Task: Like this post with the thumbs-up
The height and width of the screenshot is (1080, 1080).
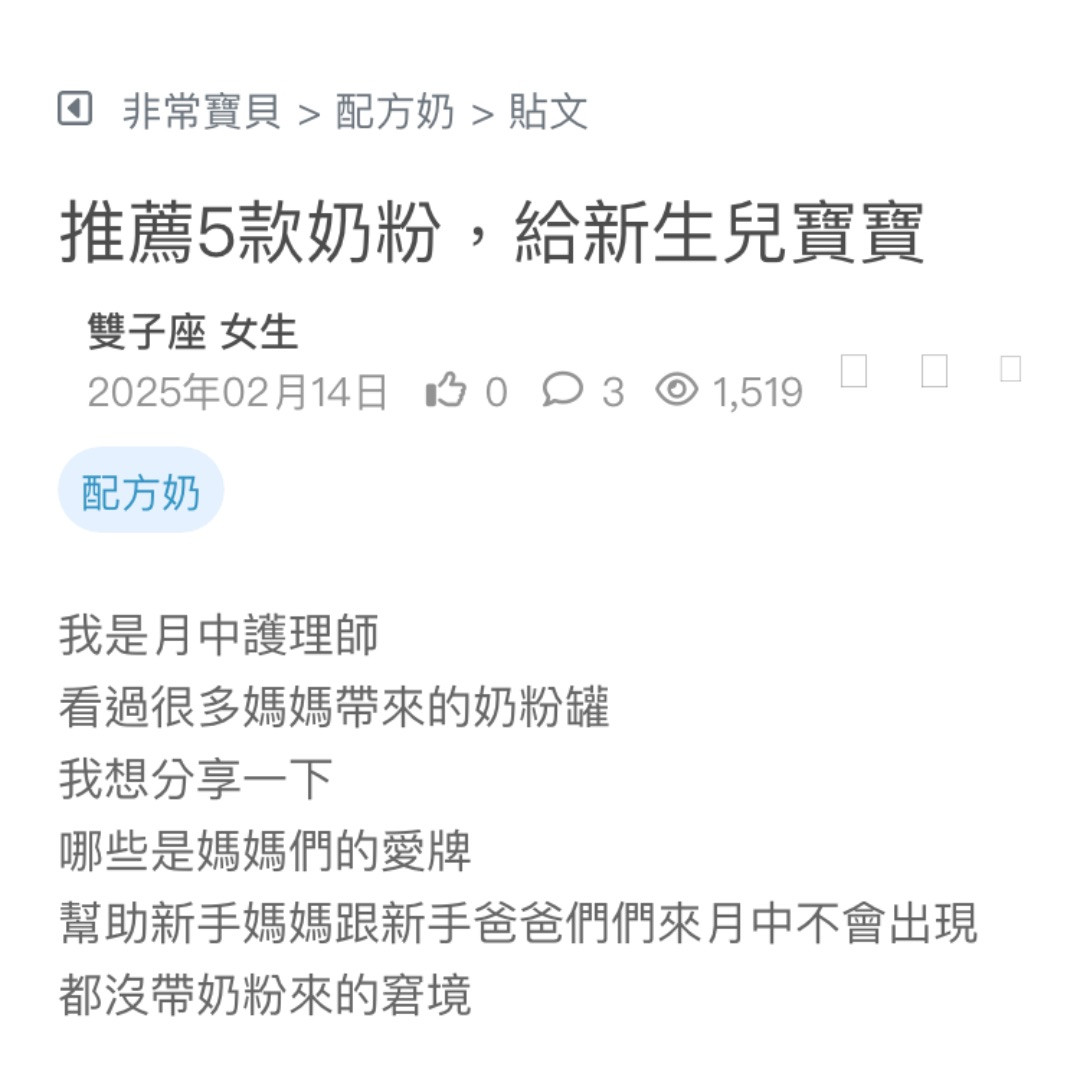Action: [446, 391]
